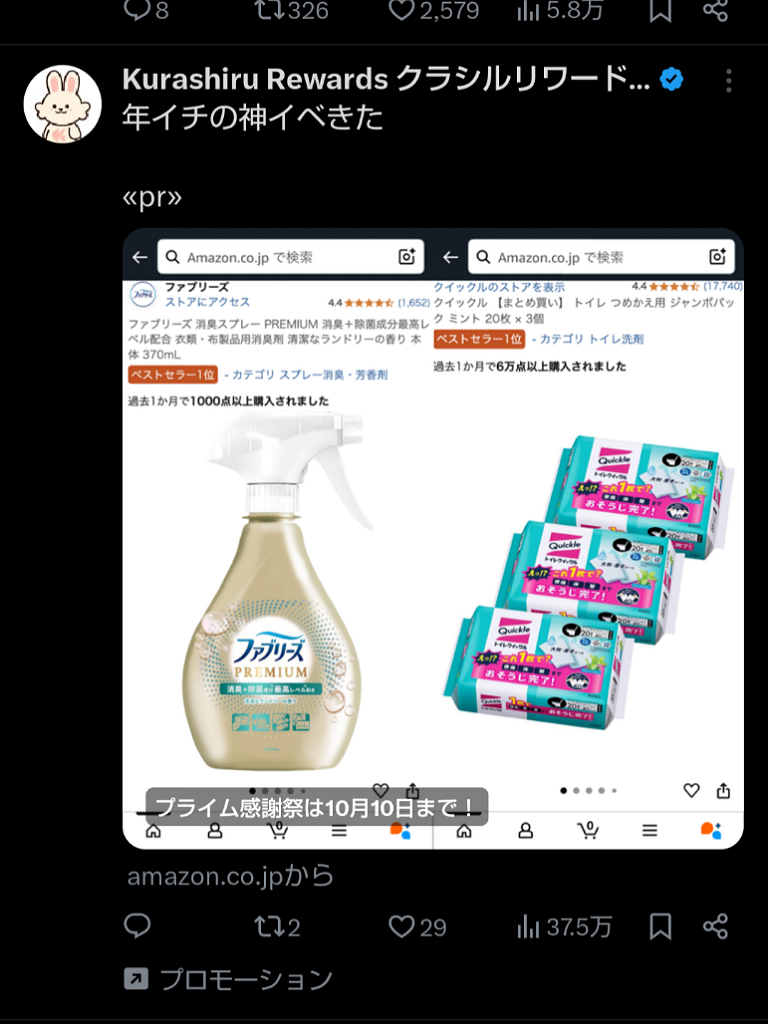Open overflow menu on Kurashiru Rewards post

[729, 81]
